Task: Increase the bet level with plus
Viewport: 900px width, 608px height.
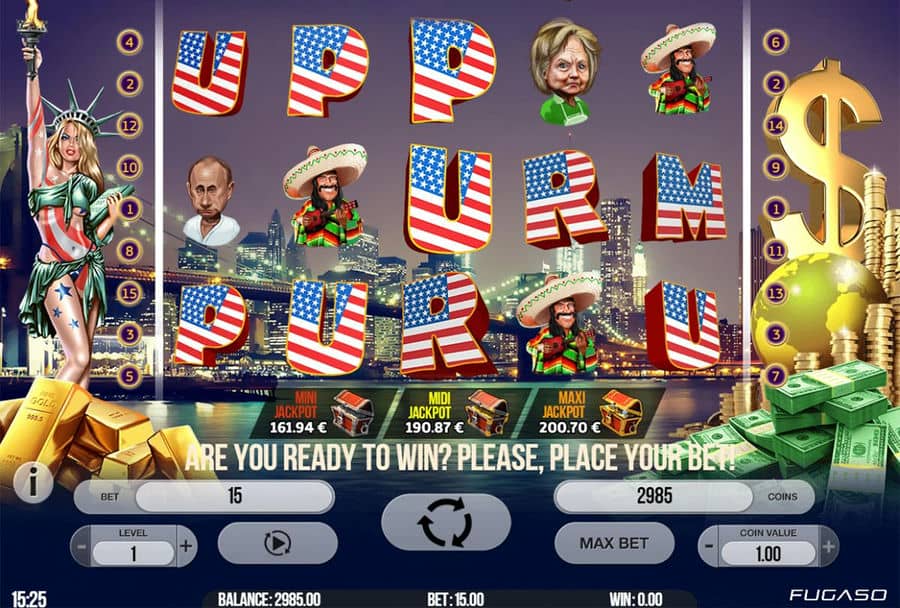Action: coord(185,546)
